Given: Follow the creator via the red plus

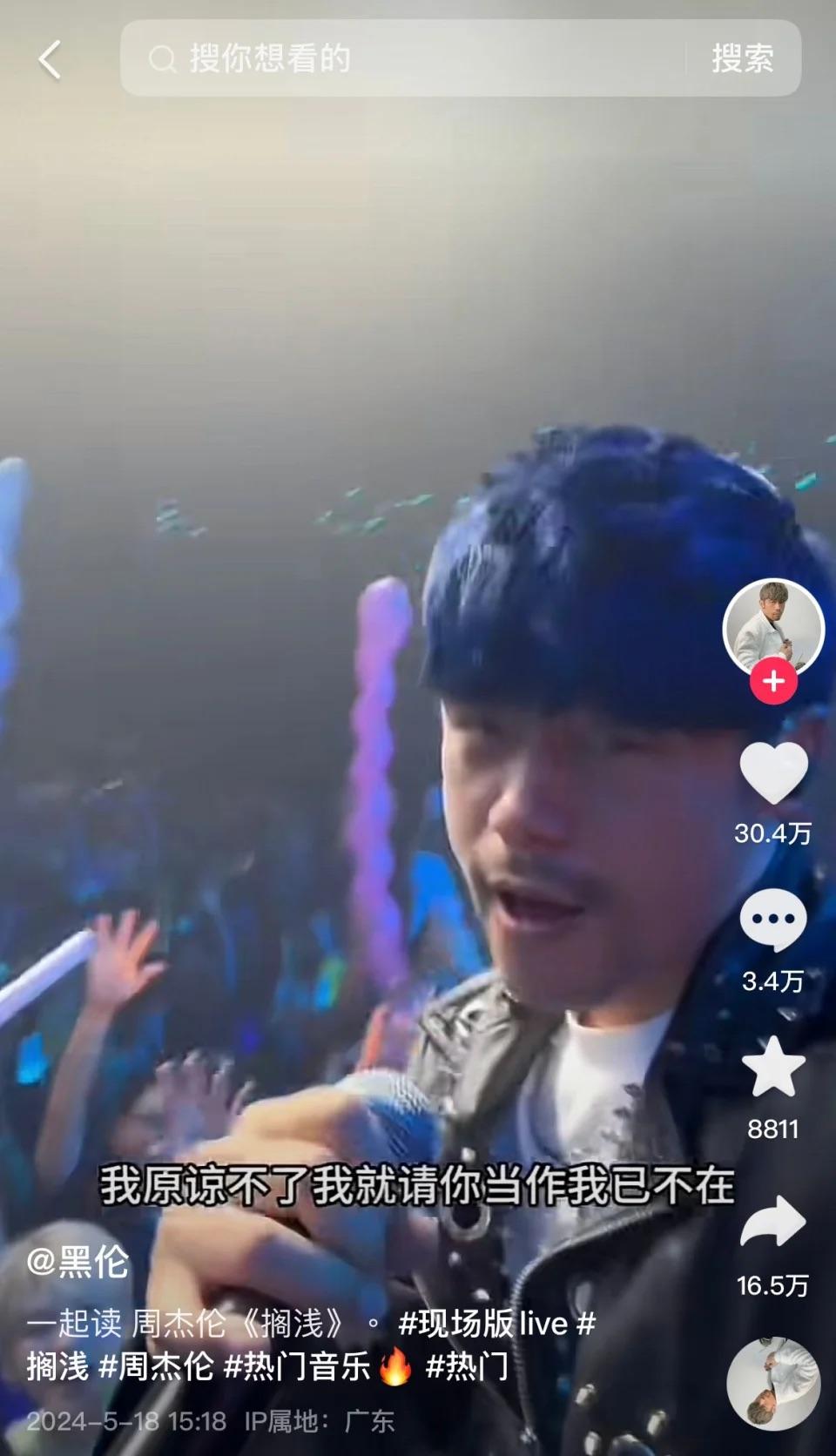Looking at the screenshot, I should click(773, 681).
